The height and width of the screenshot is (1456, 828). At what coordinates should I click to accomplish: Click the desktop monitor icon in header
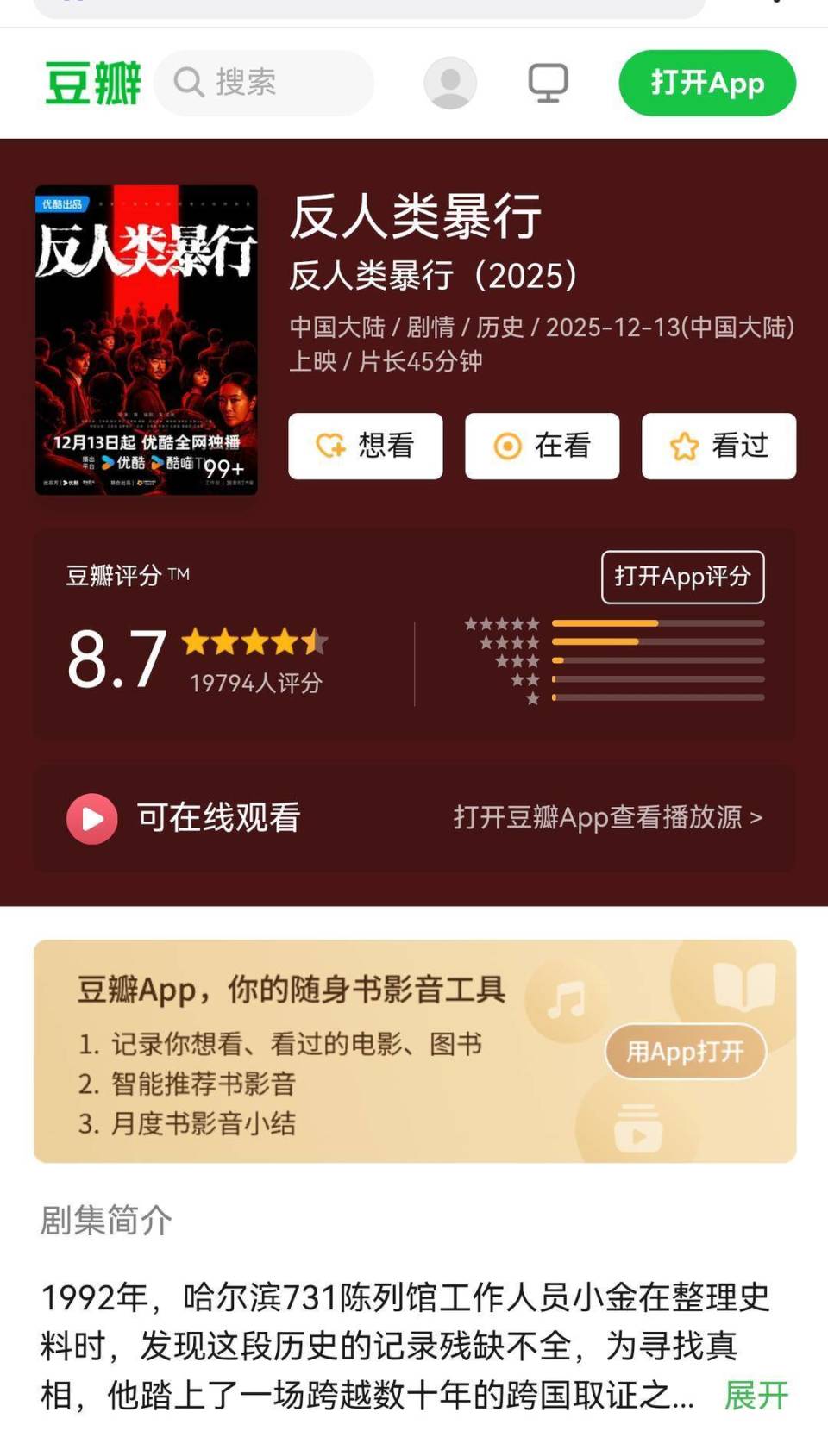(549, 83)
